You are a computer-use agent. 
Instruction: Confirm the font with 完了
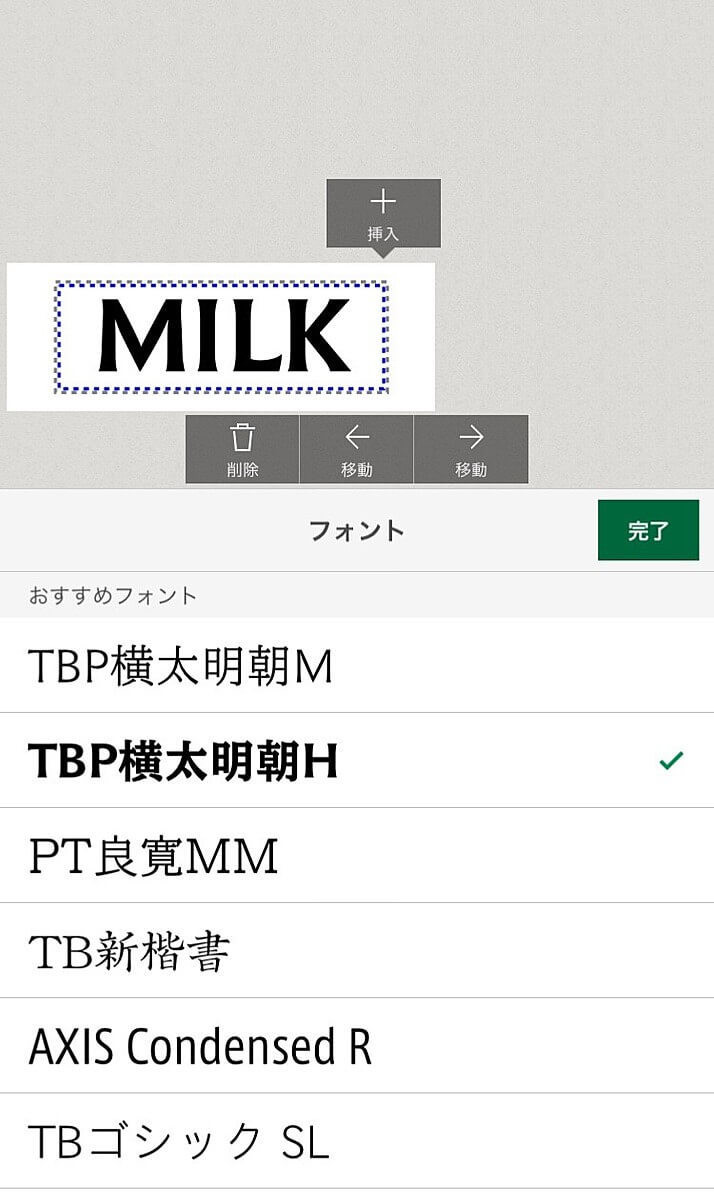tap(648, 531)
